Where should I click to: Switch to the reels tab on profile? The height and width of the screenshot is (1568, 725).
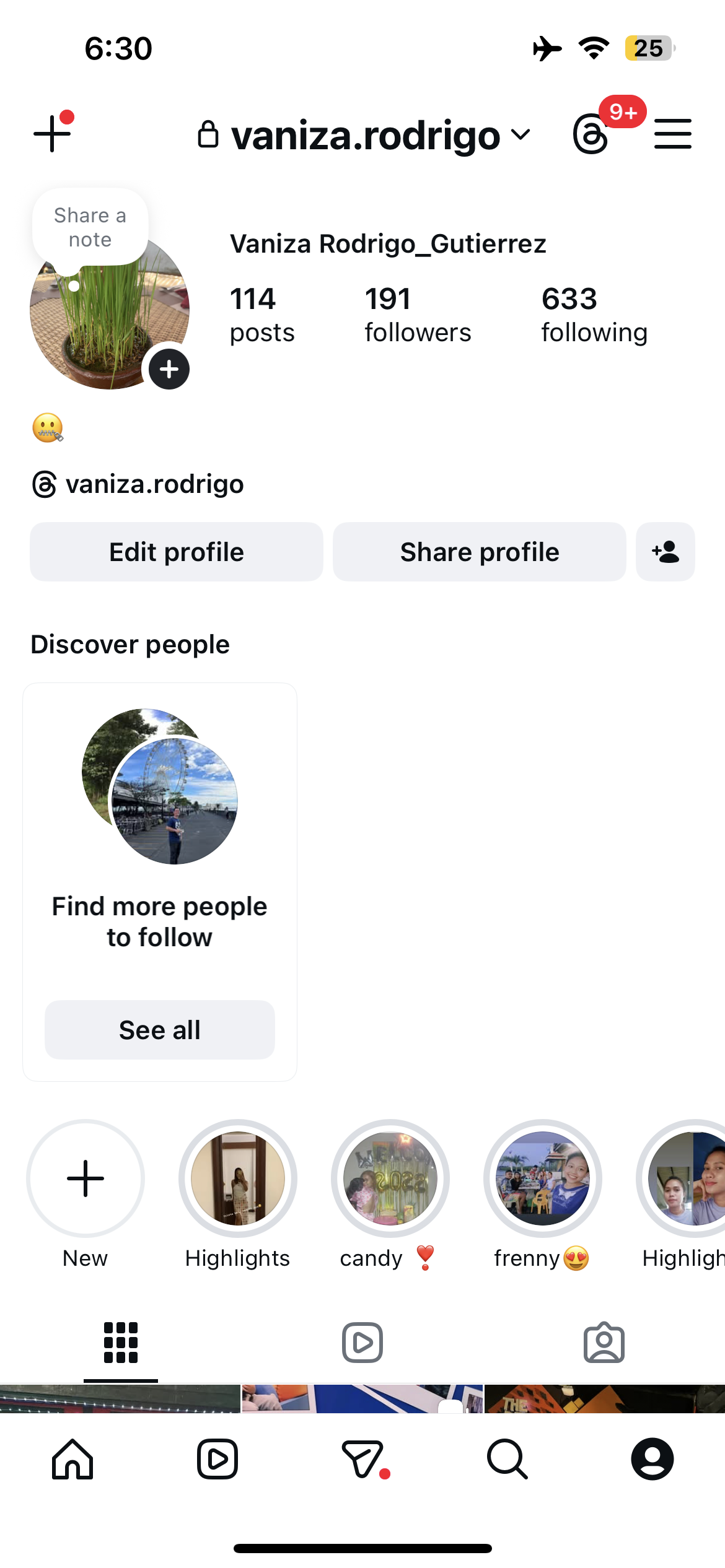point(362,1343)
